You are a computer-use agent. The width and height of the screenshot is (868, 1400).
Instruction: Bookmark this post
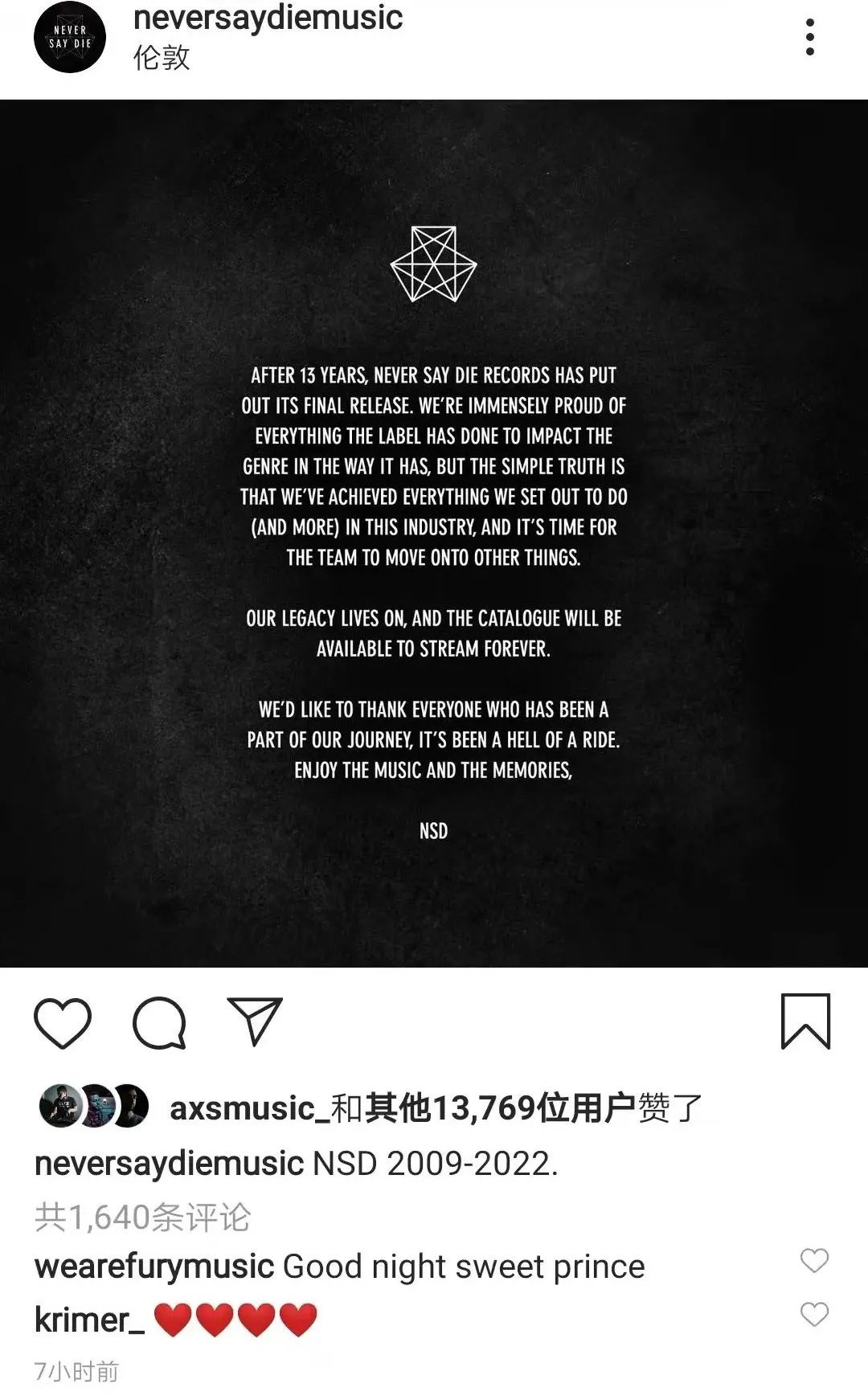[805, 1021]
